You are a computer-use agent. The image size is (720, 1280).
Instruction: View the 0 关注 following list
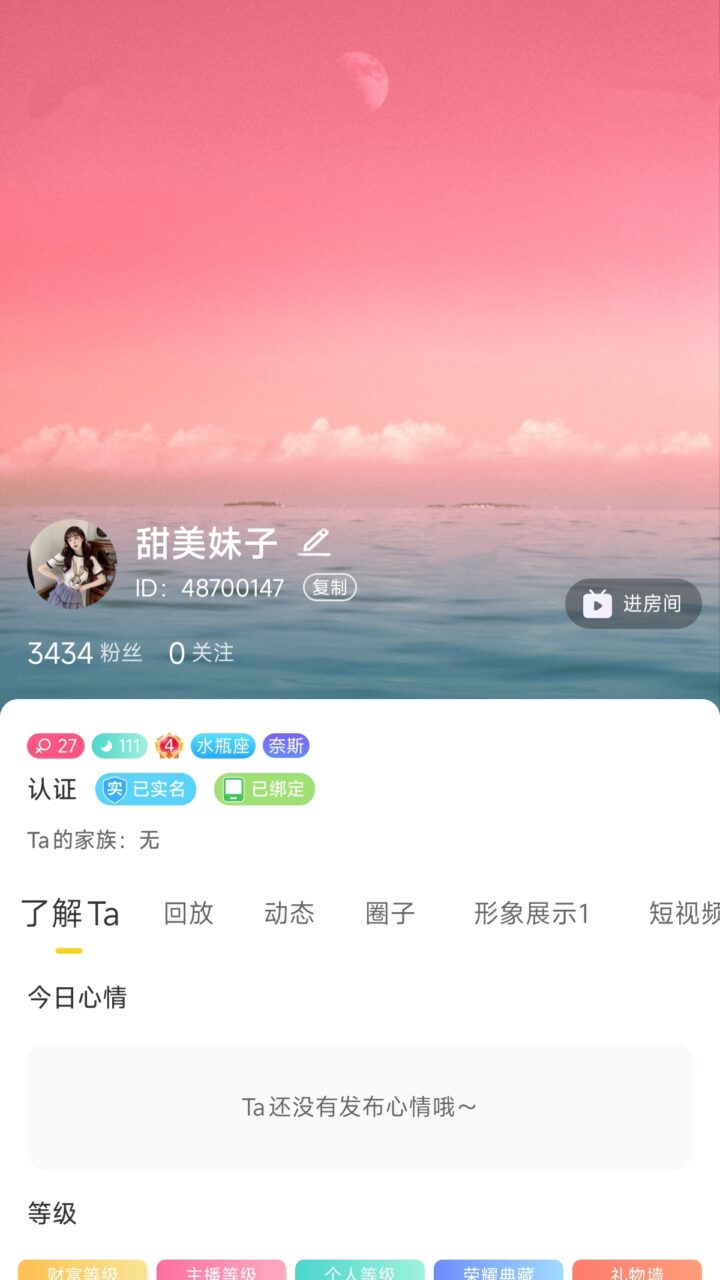click(201, 653)
